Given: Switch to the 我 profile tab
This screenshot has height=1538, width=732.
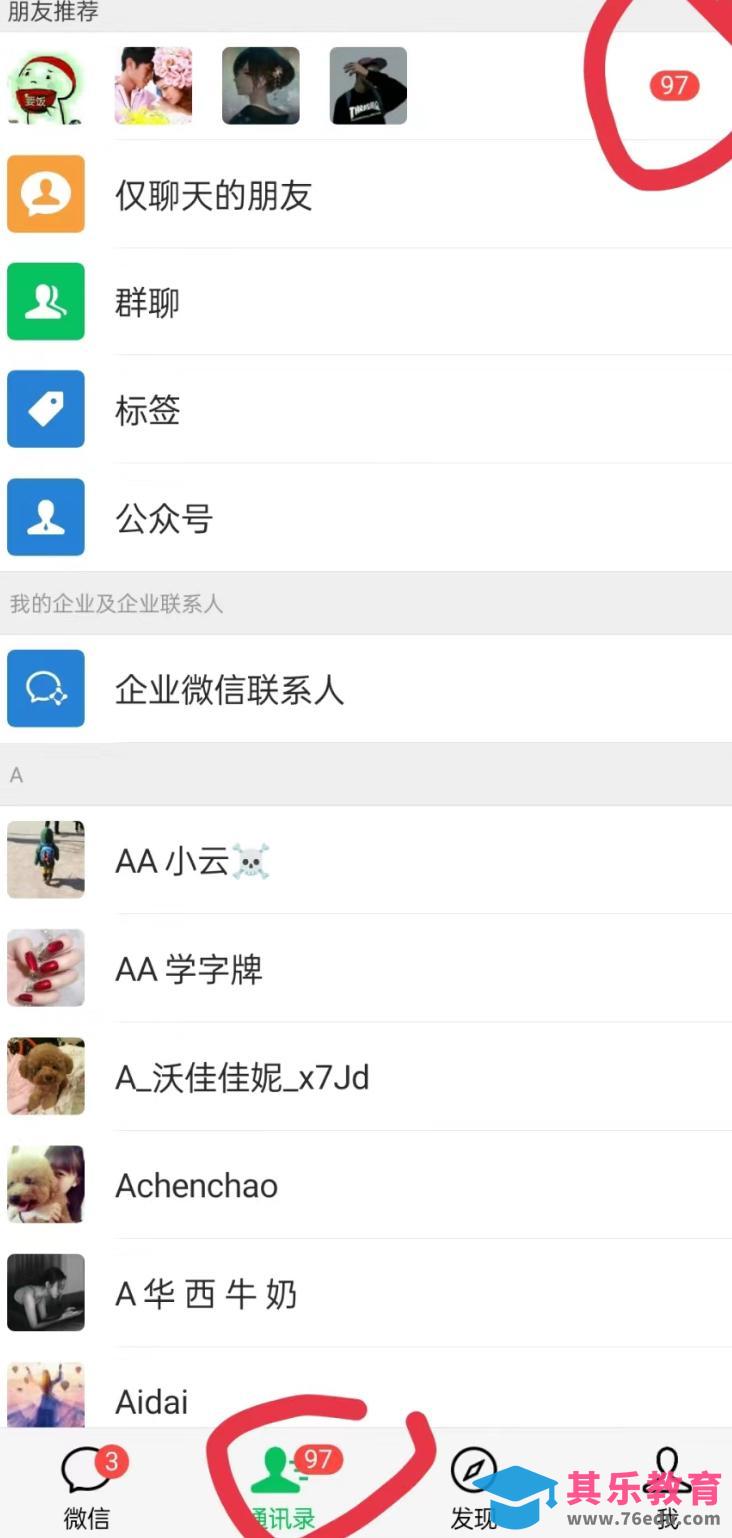Looking at the screenshot, I should tap(667, 1487).
